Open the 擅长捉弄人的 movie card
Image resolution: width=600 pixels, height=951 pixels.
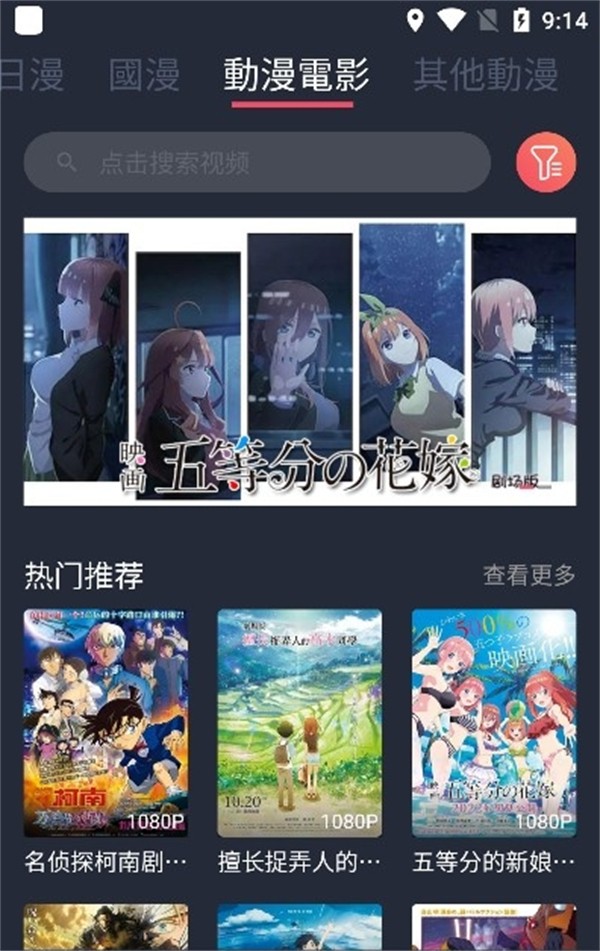300,723
